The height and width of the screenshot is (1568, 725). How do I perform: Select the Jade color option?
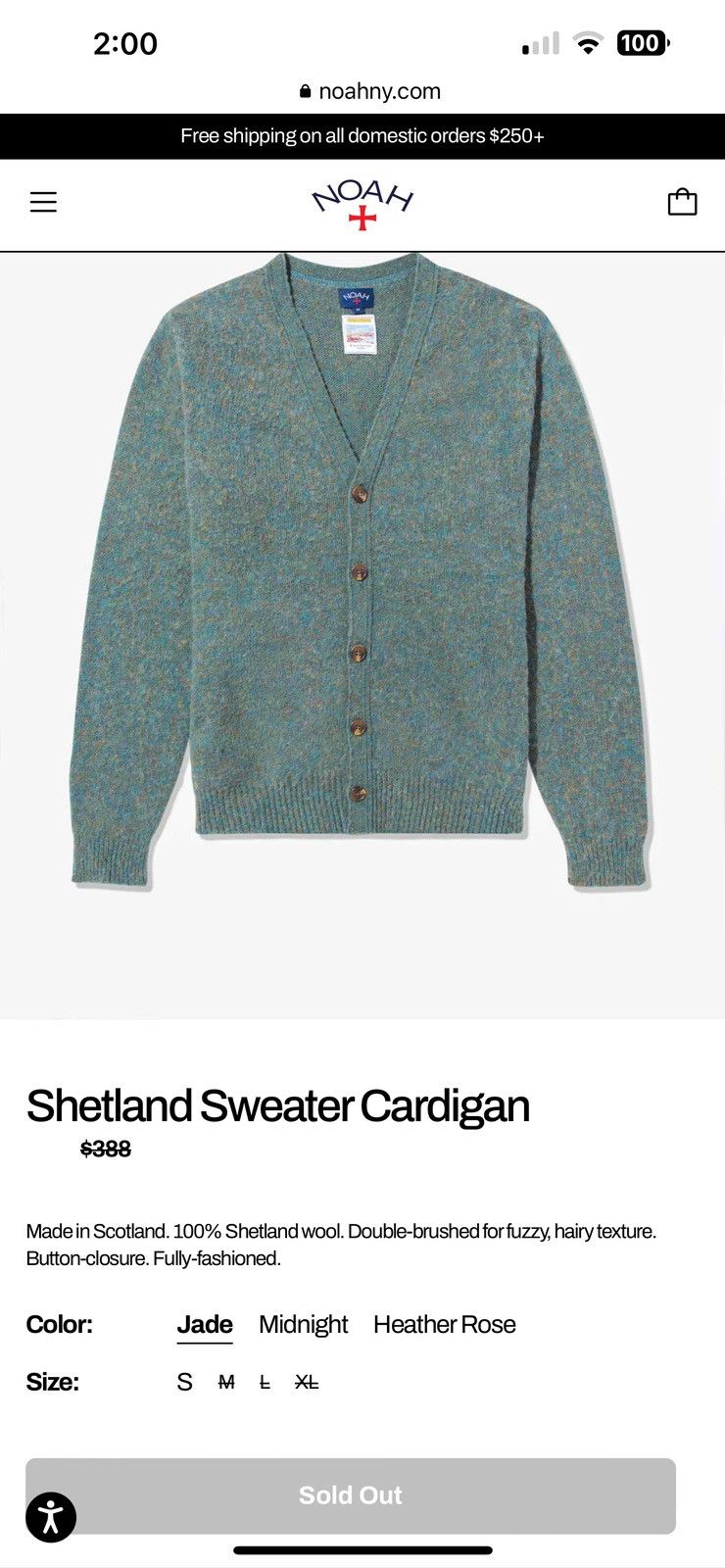[205, 1324]
